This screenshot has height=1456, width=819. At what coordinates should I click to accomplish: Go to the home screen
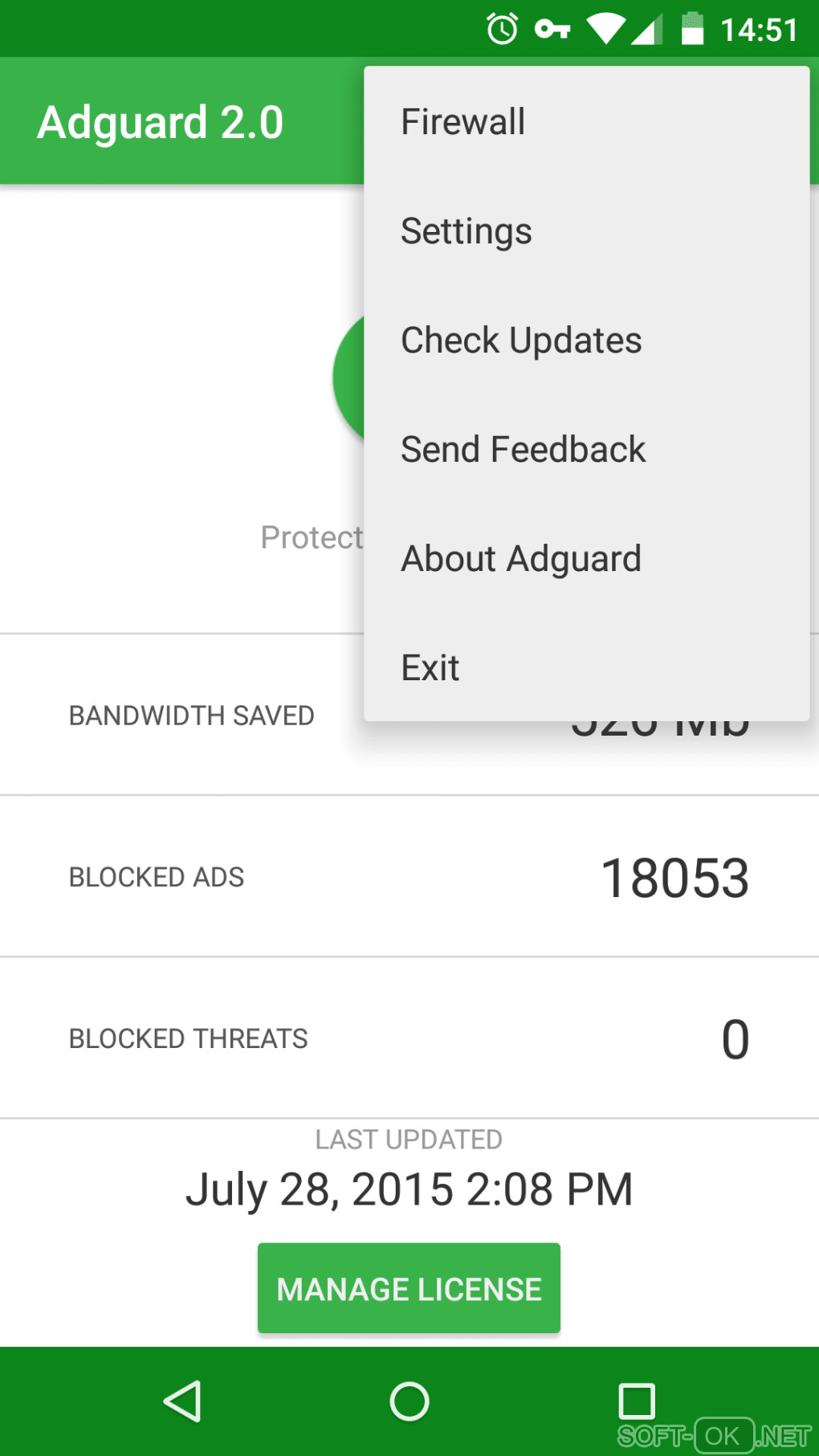point(409,1401)
